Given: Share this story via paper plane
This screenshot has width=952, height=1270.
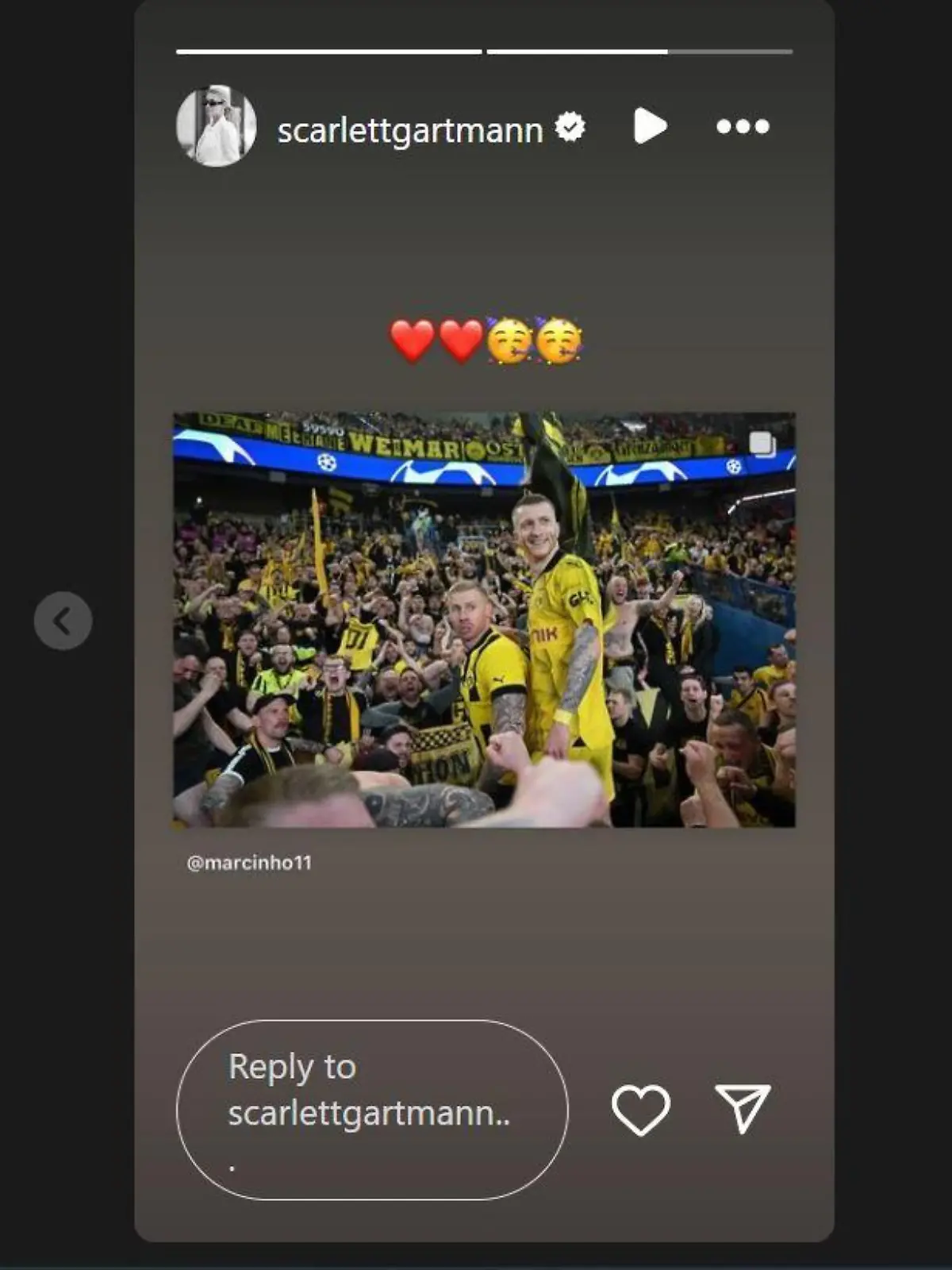Looking at the screenshot, I should pos(743,1107).
